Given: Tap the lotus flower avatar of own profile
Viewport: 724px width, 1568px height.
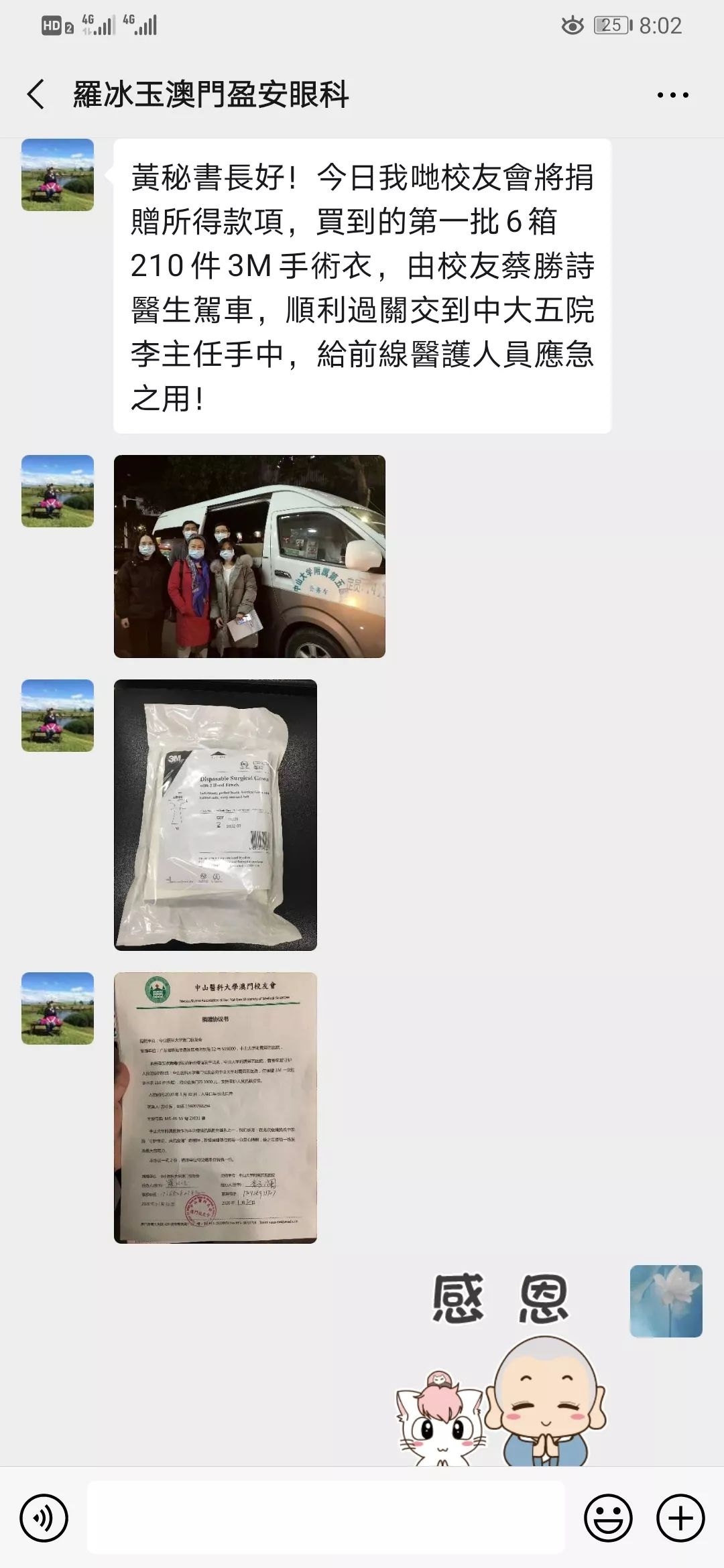Looking at the screenshot, I should click(x=666, y=1301).
